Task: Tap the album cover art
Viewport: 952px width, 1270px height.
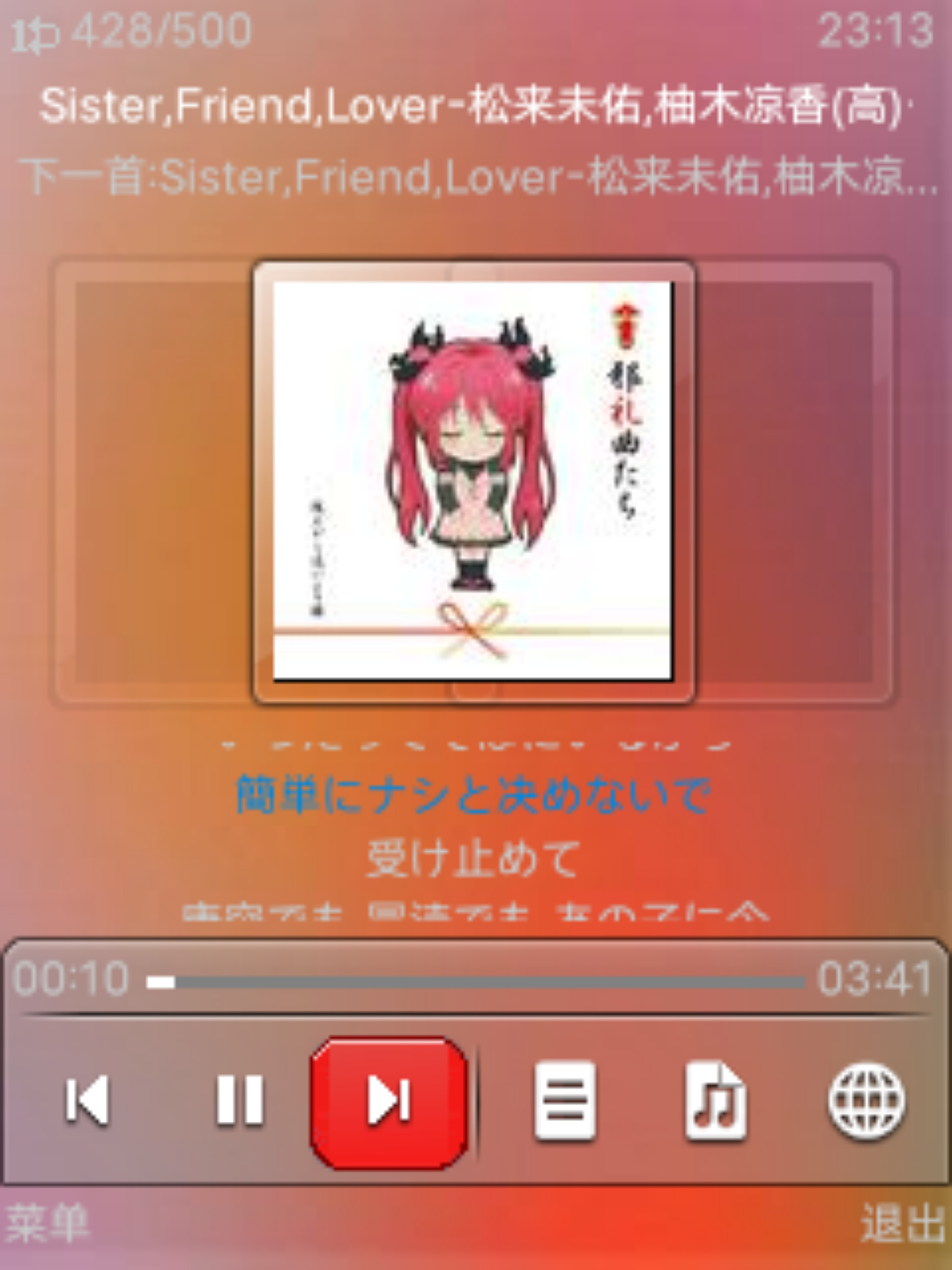Action: [x=473, y=481]
